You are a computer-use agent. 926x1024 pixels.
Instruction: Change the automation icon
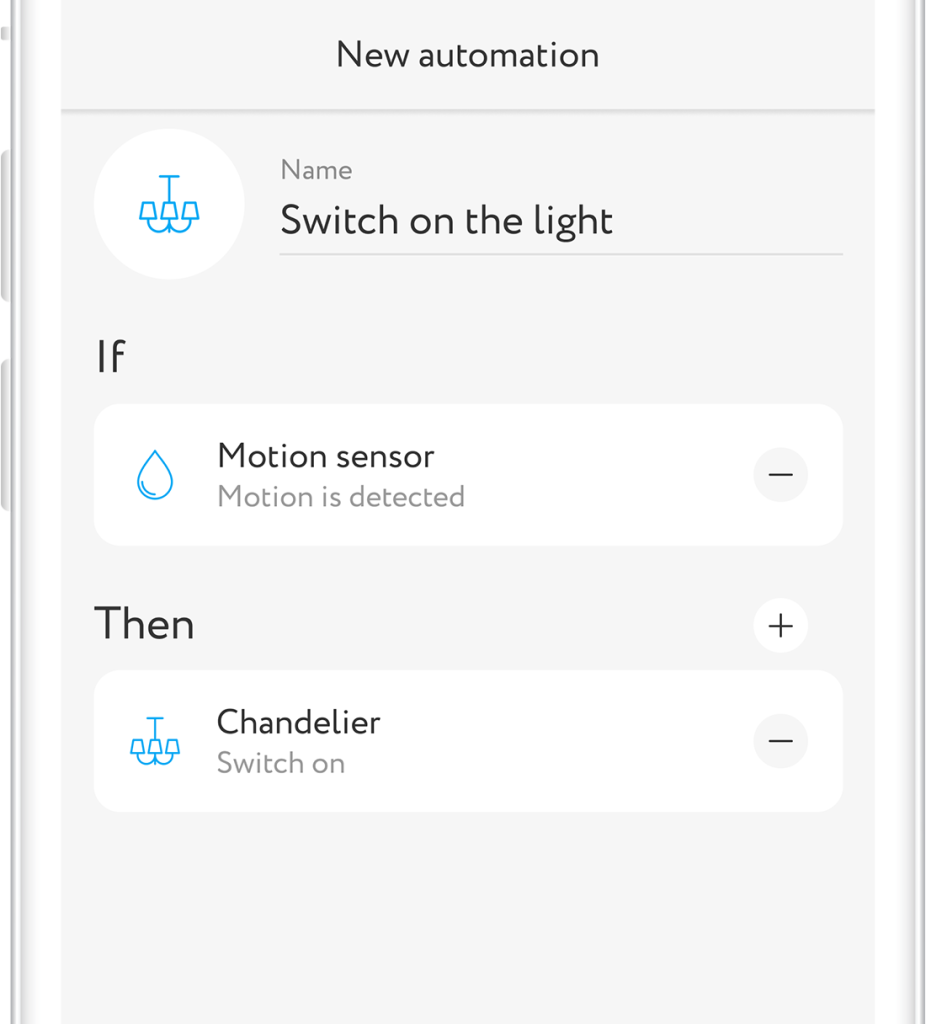(x=169, y=204)
